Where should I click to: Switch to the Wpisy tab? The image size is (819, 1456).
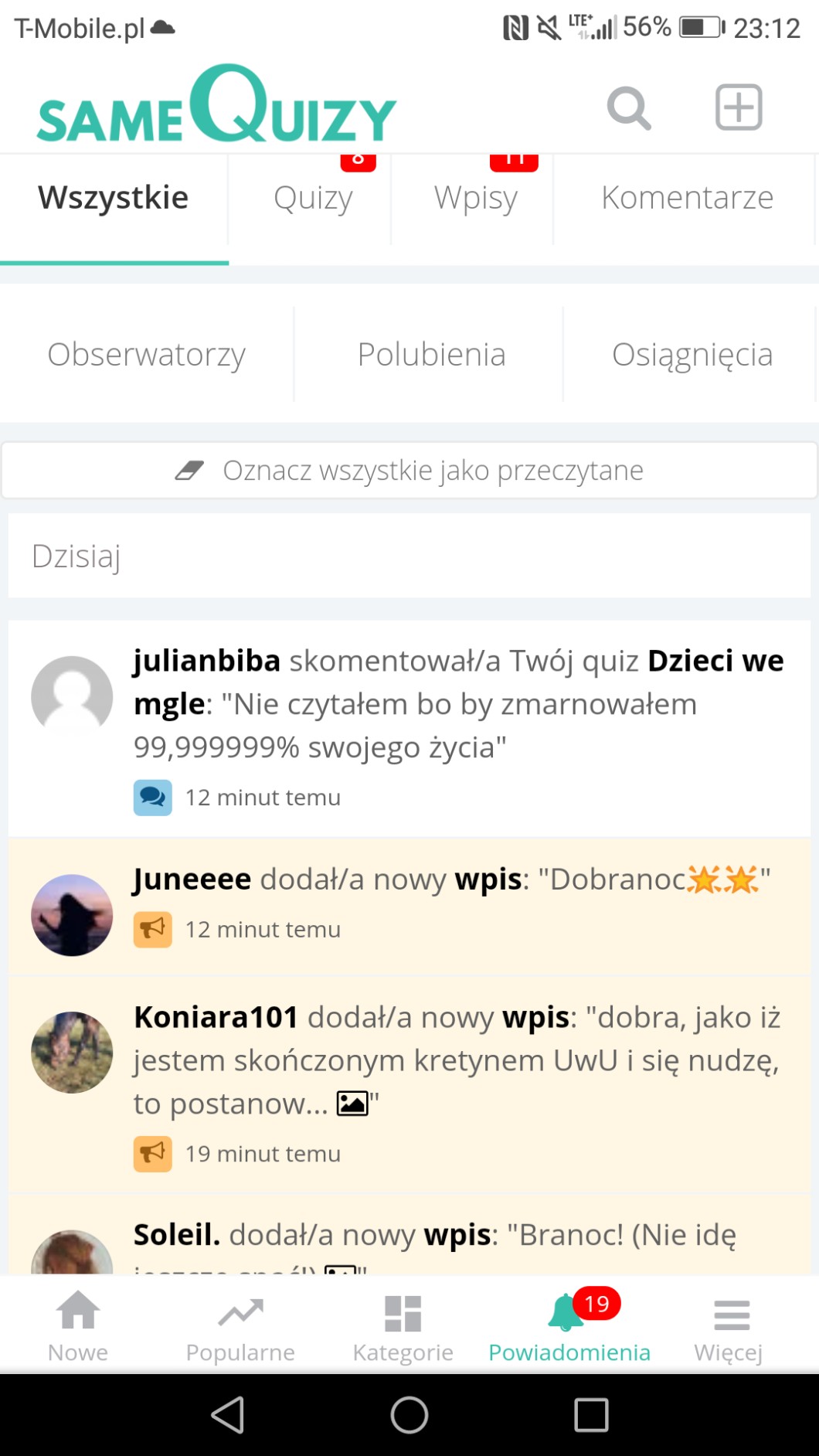pyautogui.click(x=475, y=198)
